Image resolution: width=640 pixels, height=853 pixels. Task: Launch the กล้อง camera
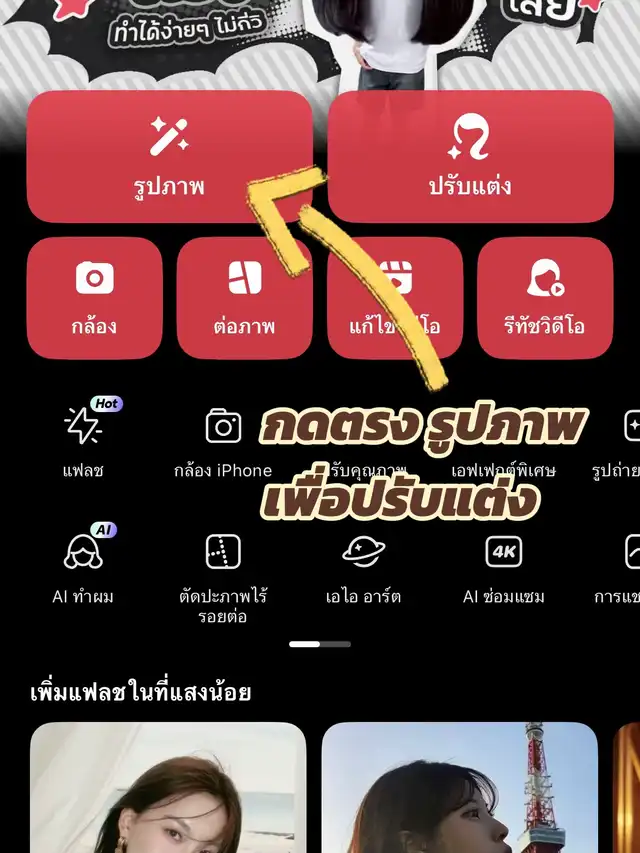(94, 297)
